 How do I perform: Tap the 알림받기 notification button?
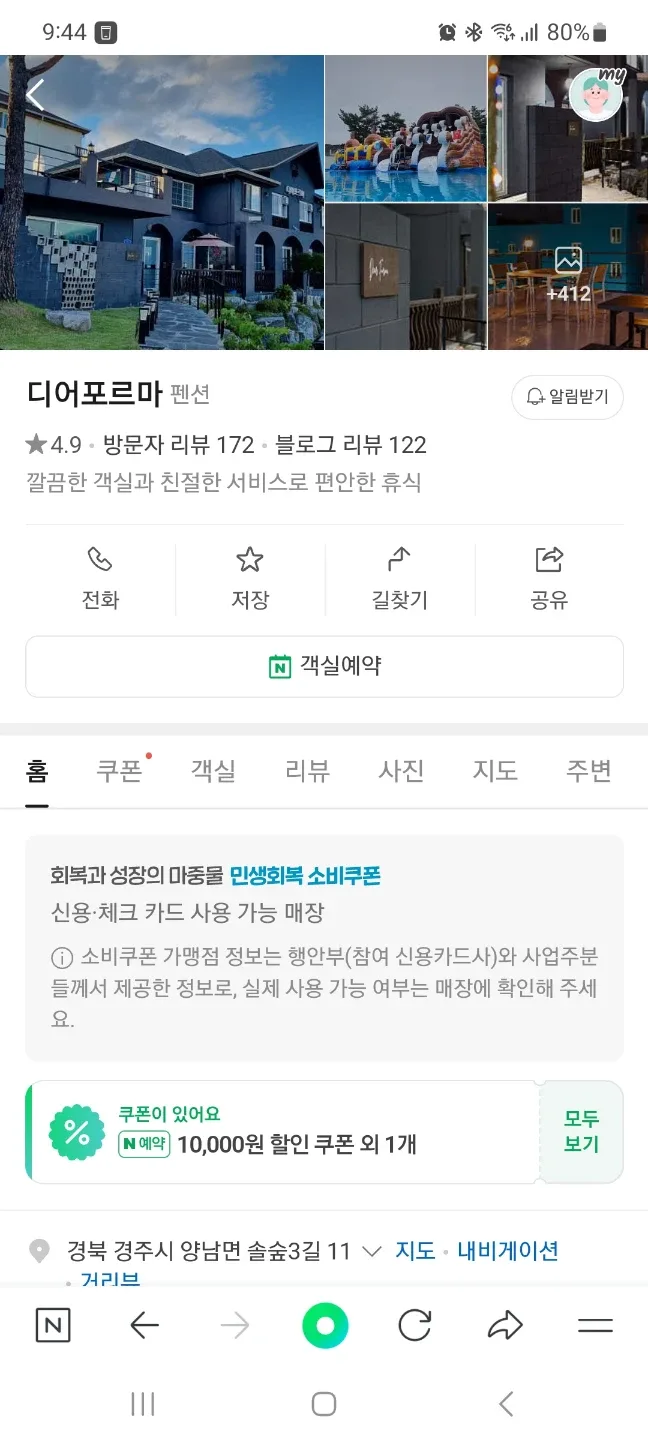[567, 397]
